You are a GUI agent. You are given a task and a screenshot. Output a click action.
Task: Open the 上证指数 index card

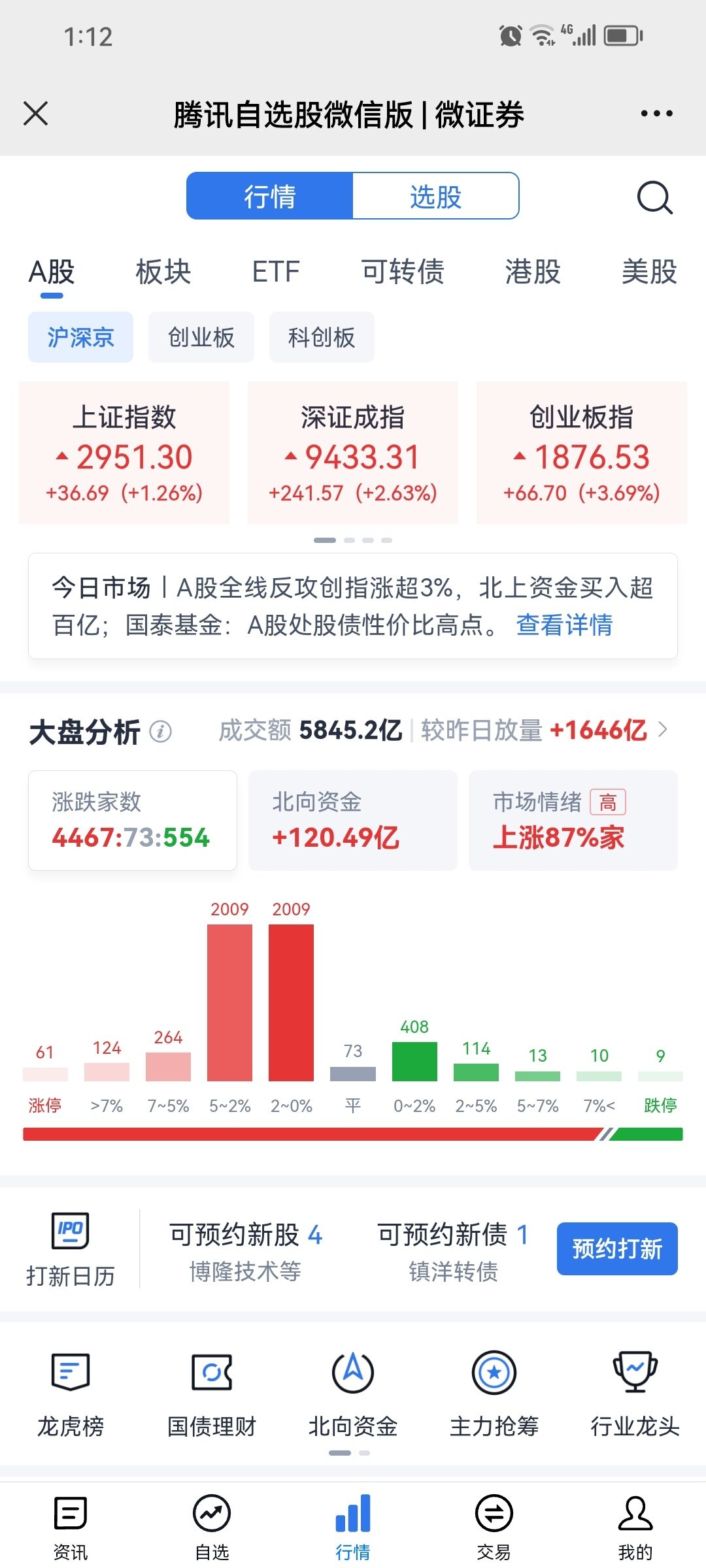pyautogui.click(x=124, y=453)
